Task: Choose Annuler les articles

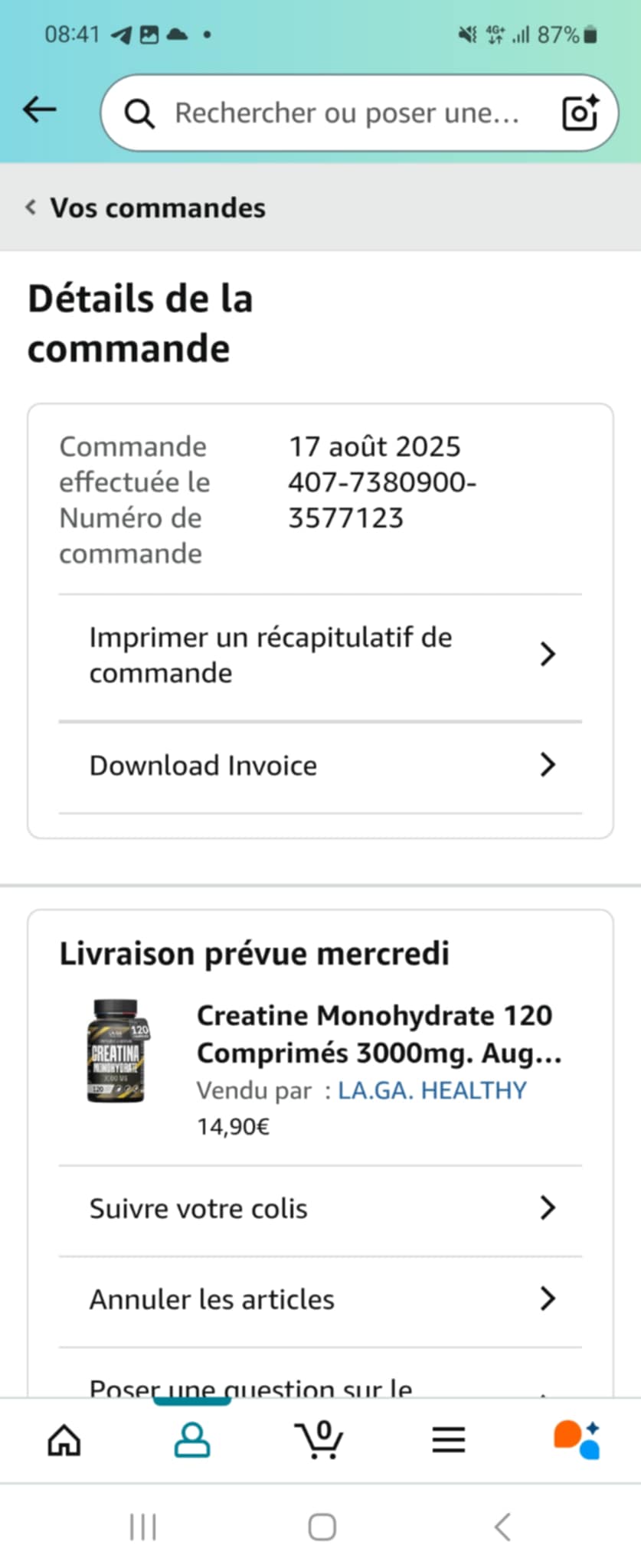Action: [320, 1299]
